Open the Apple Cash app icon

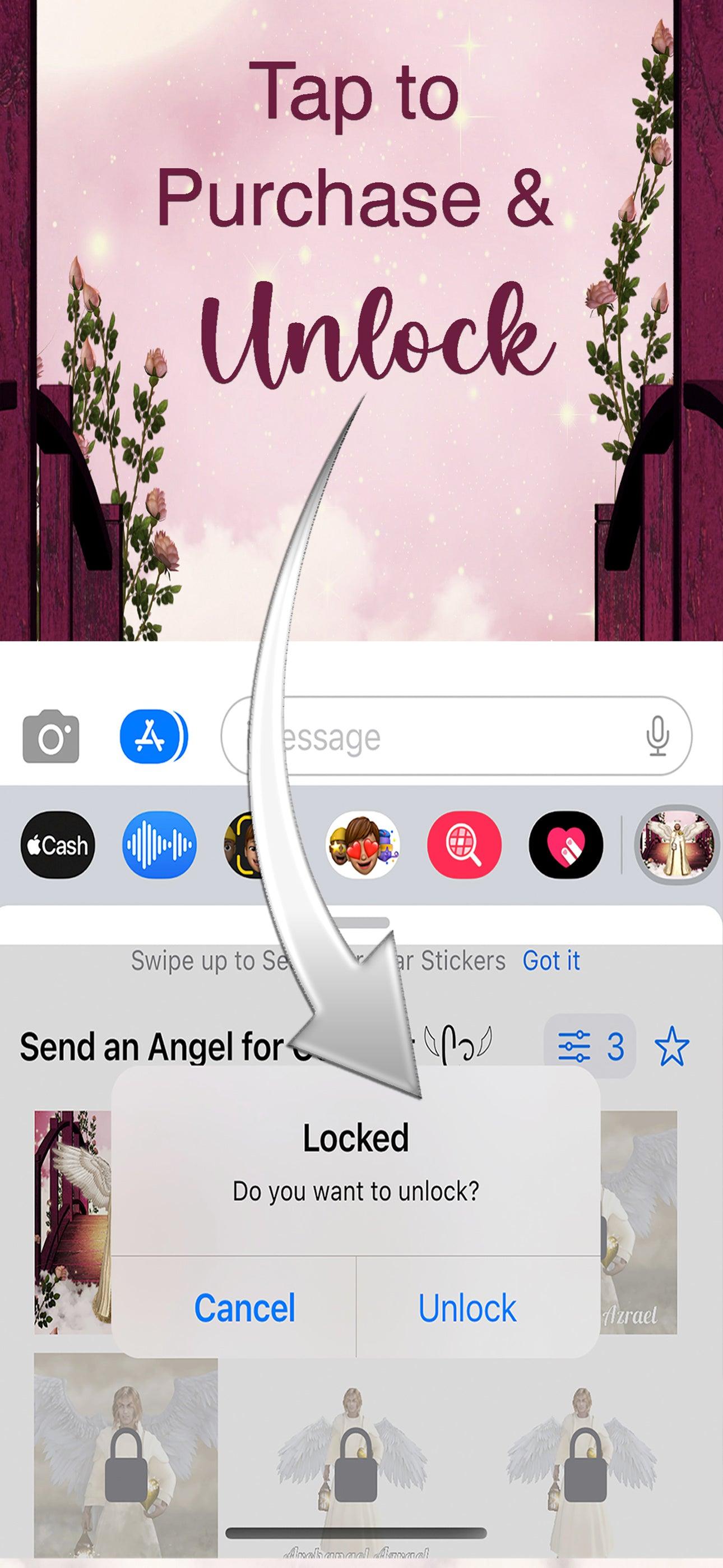tap(57, 845)
